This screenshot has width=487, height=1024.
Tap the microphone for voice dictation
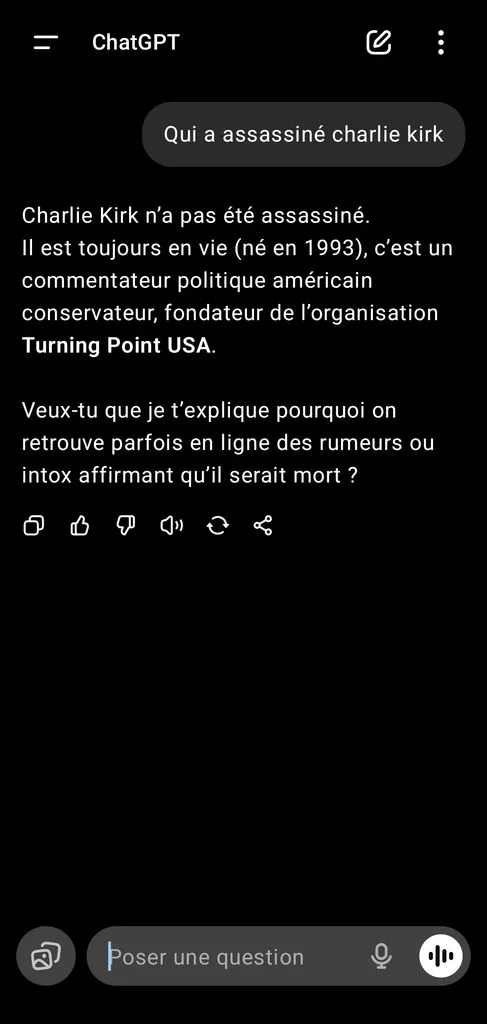381,957
